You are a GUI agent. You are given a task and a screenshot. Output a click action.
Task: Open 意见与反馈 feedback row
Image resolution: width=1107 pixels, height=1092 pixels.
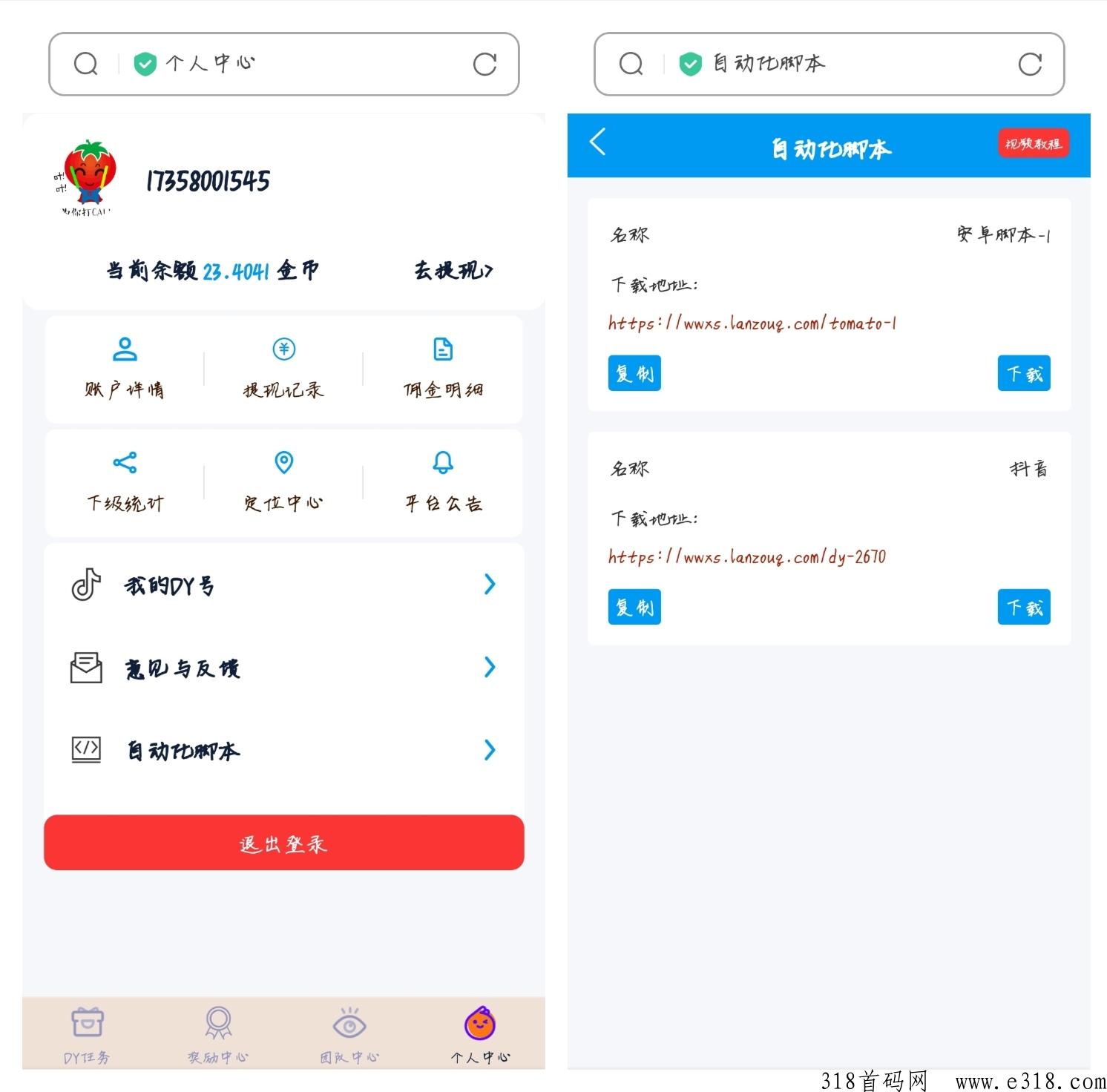click(x=283, y=668)
